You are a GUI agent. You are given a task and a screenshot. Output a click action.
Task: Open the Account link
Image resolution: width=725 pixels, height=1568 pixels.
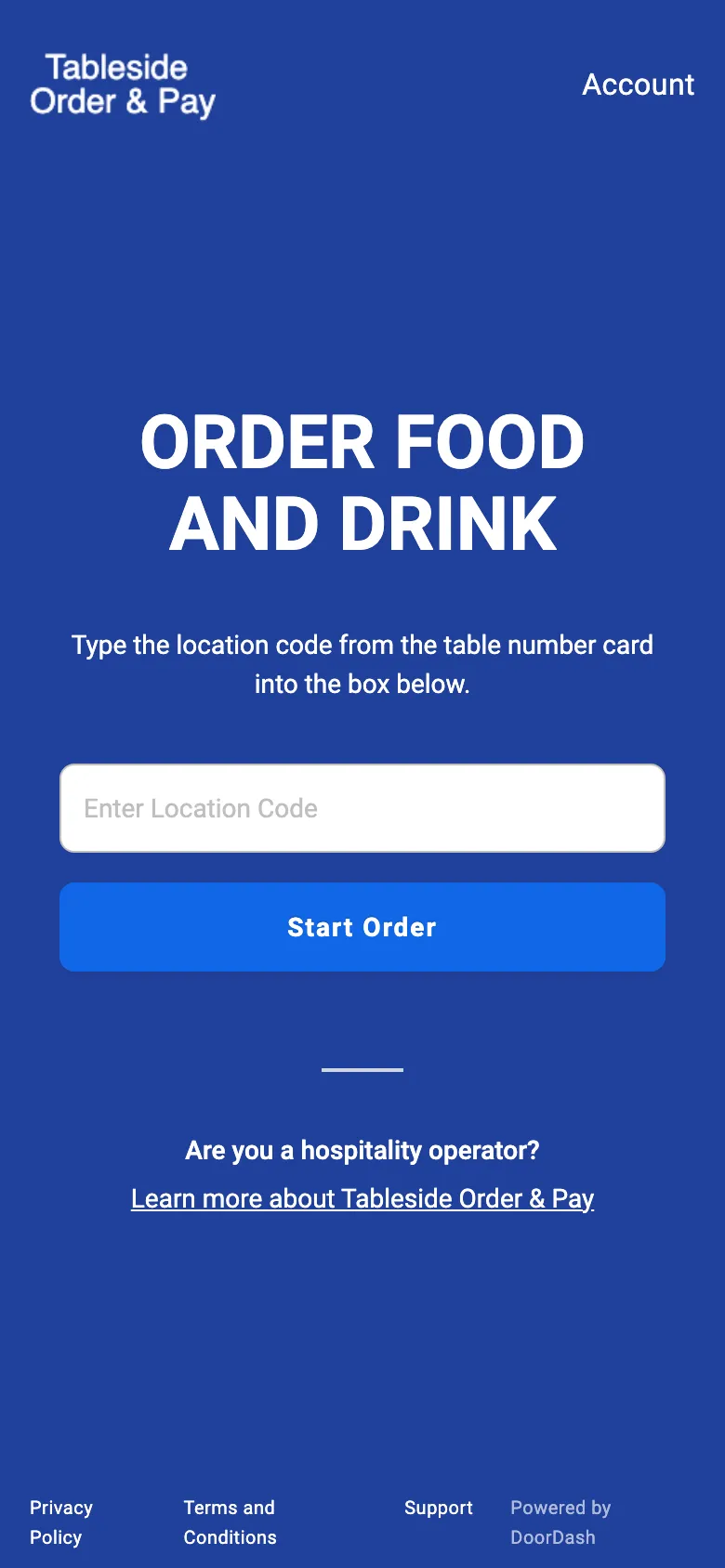click(638, 85)
